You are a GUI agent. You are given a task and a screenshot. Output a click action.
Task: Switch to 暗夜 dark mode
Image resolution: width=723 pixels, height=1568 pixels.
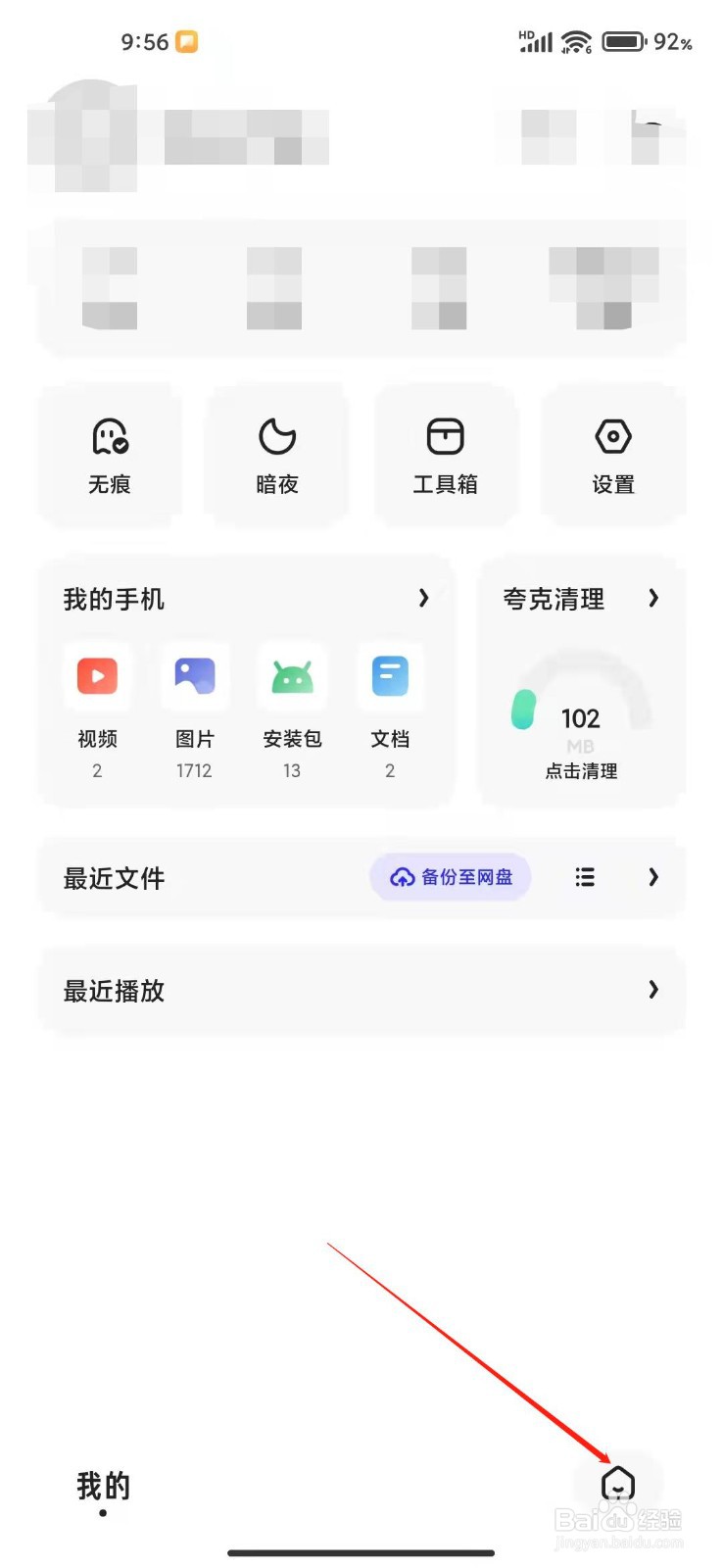pos(277,456)
